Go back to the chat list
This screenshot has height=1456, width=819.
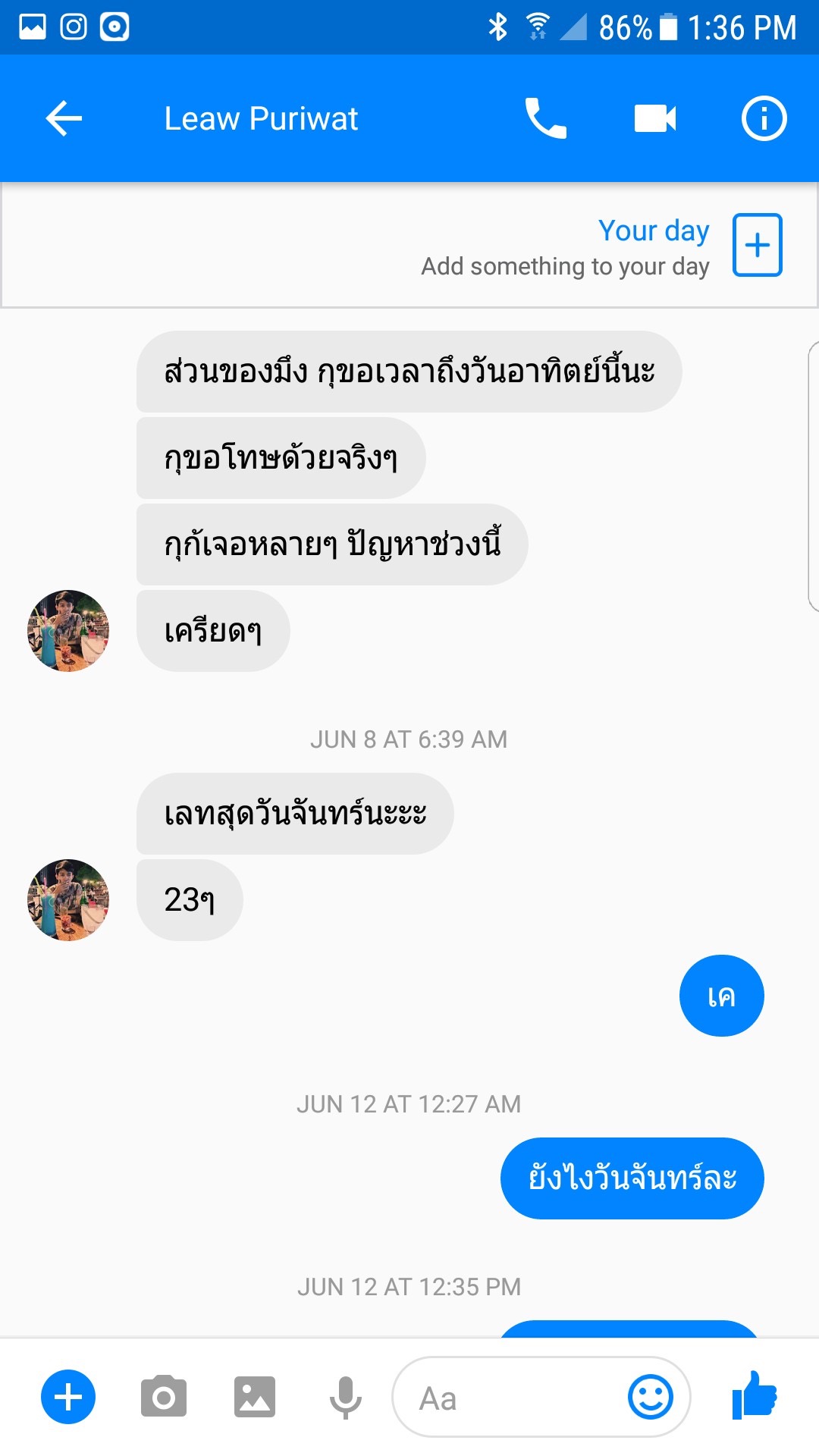(x=64, y=119)
